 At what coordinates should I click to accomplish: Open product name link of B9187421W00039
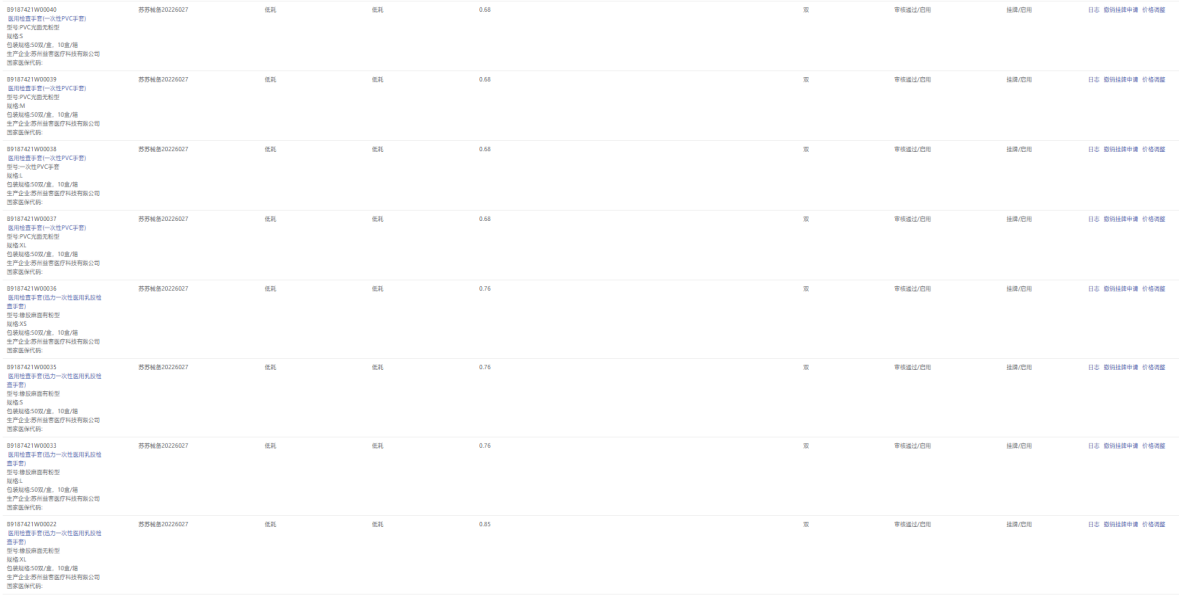[x=47, y=88]
